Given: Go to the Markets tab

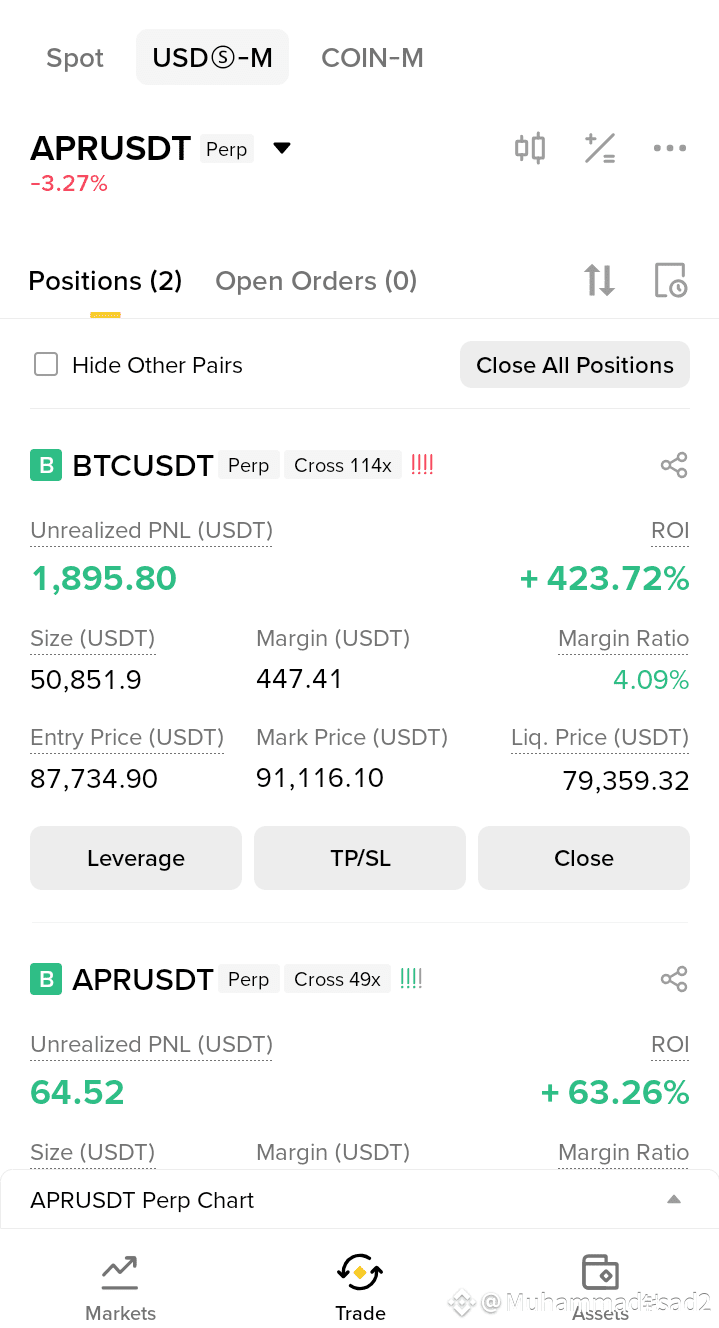Looking at the screenshot, I should [x=120, y=1286].
